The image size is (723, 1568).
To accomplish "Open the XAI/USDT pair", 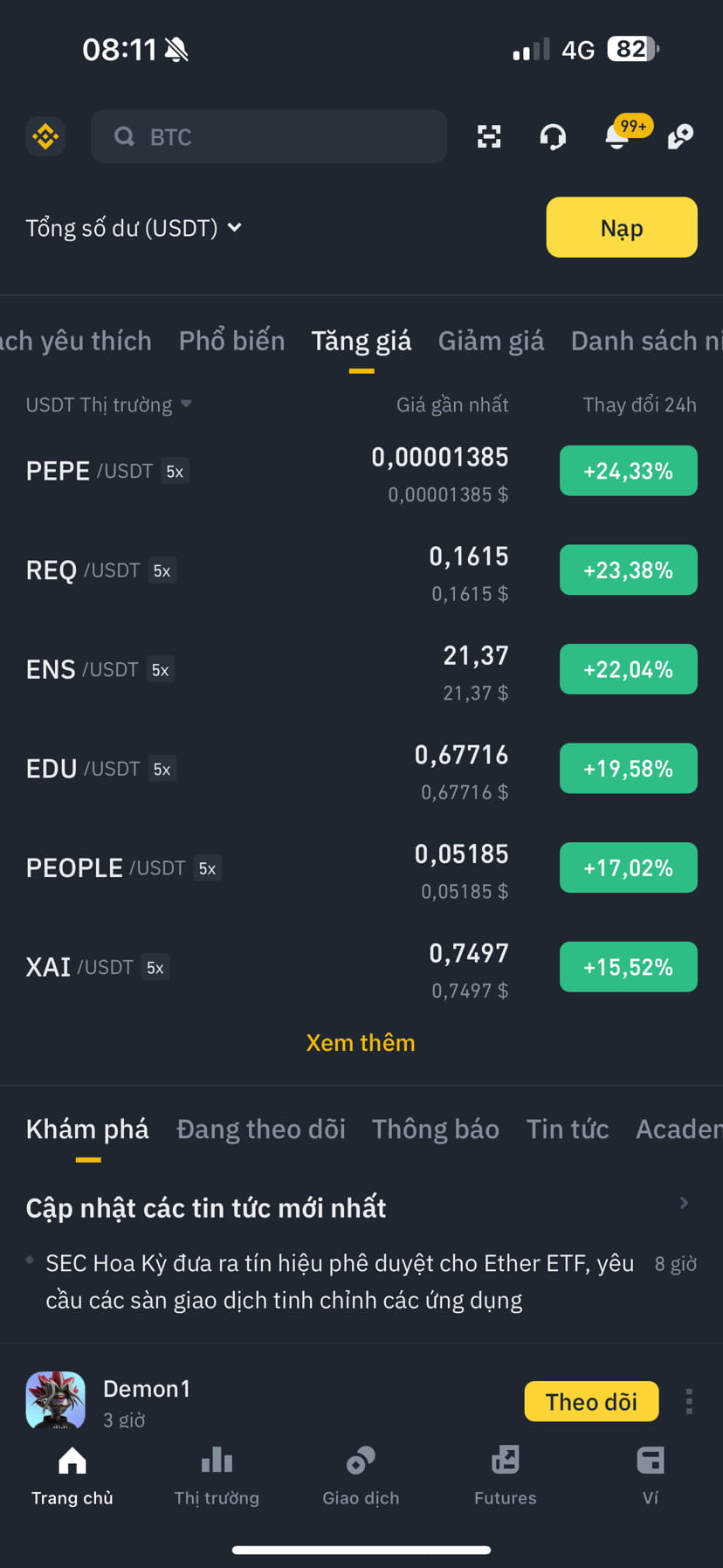I will (x=361, y=968).
